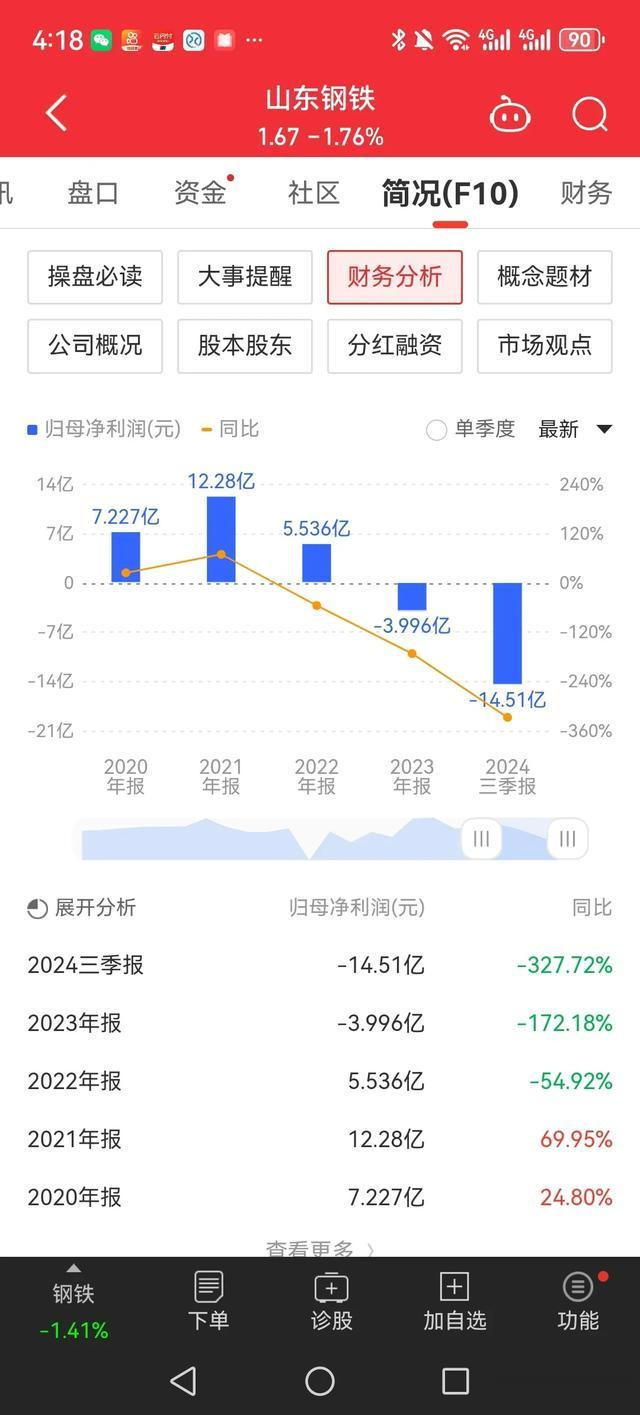The width and height of the screenshot is (640, 1415).
Task: Open the search magnifier icon
Action: pos(590,115)
